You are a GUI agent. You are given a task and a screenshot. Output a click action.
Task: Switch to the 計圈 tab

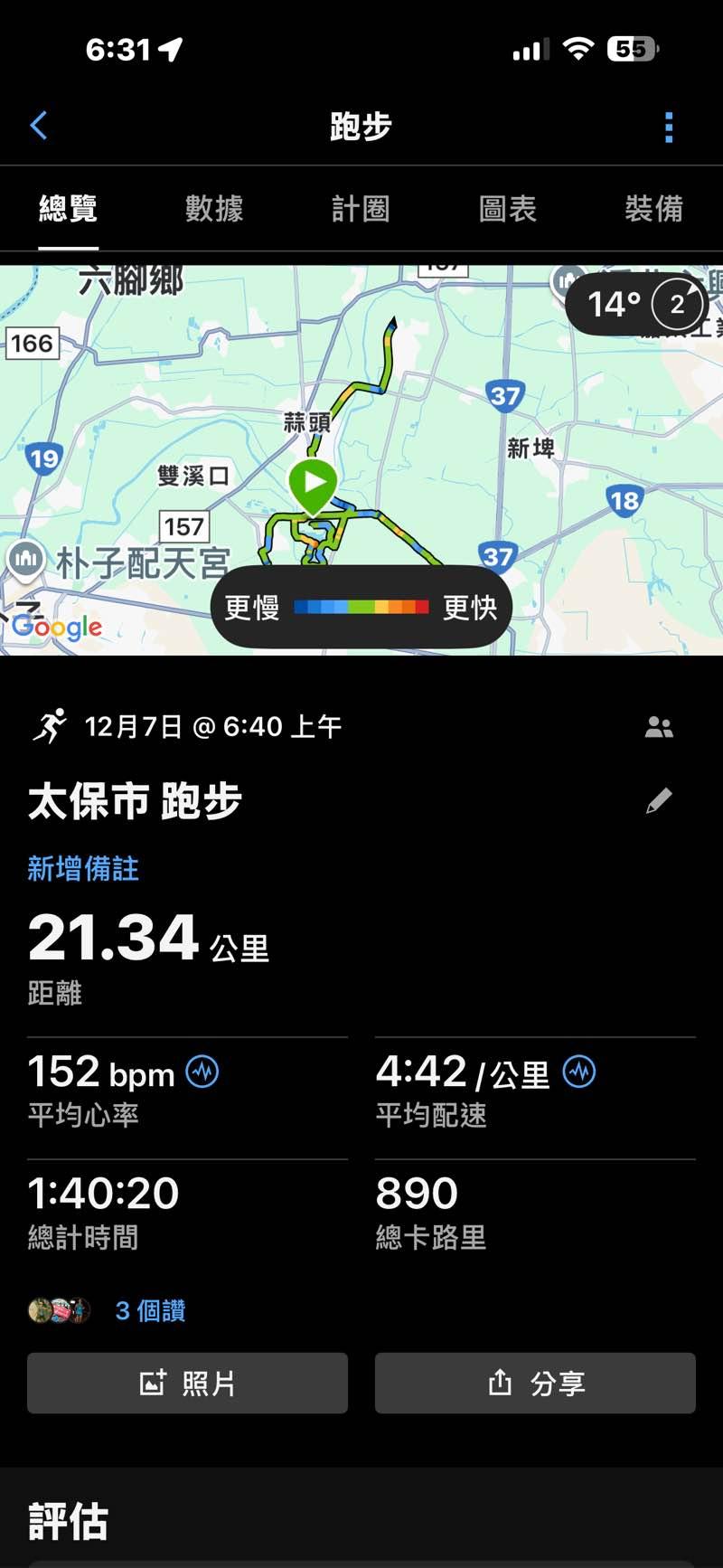361,209
